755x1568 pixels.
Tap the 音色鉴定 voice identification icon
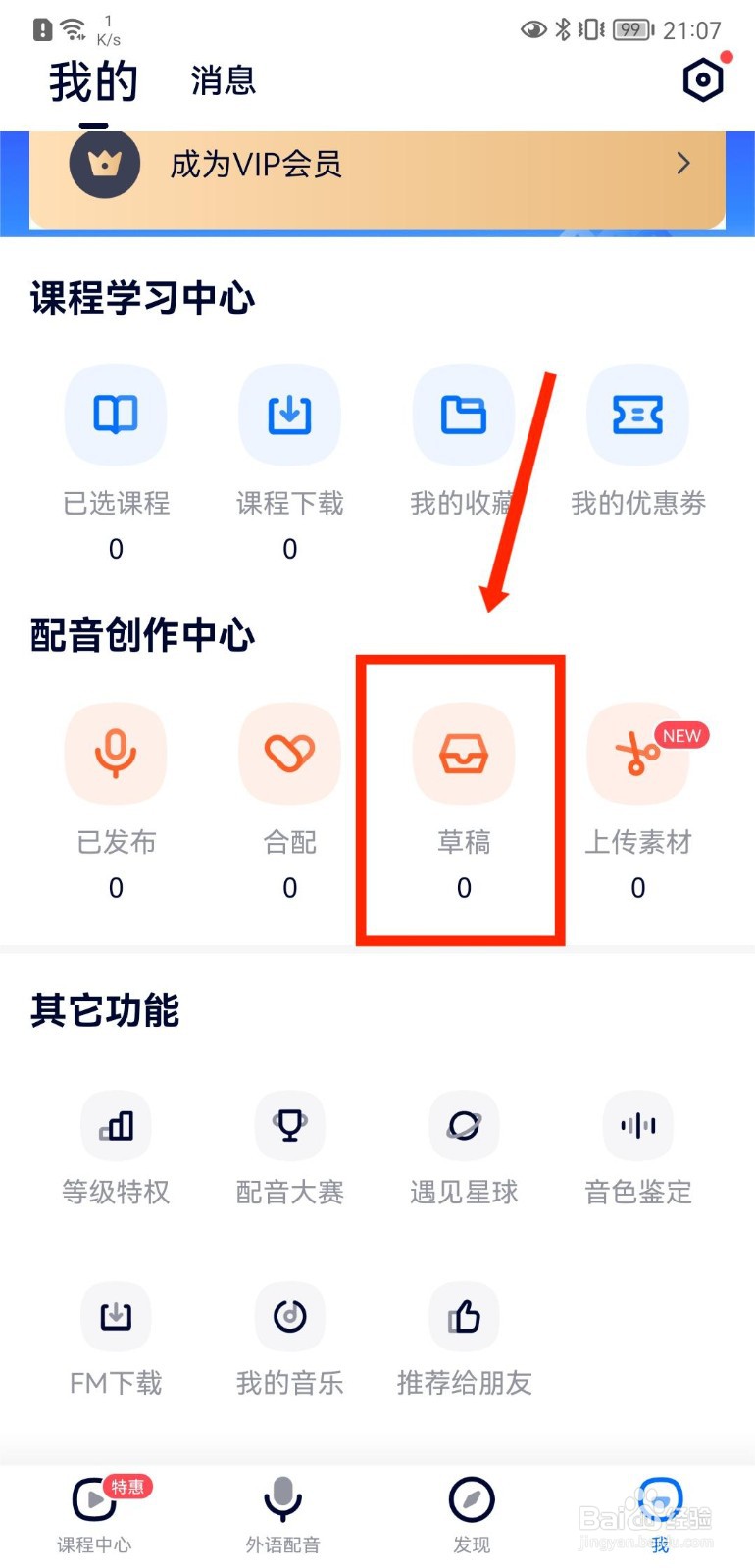(637, 1125)
